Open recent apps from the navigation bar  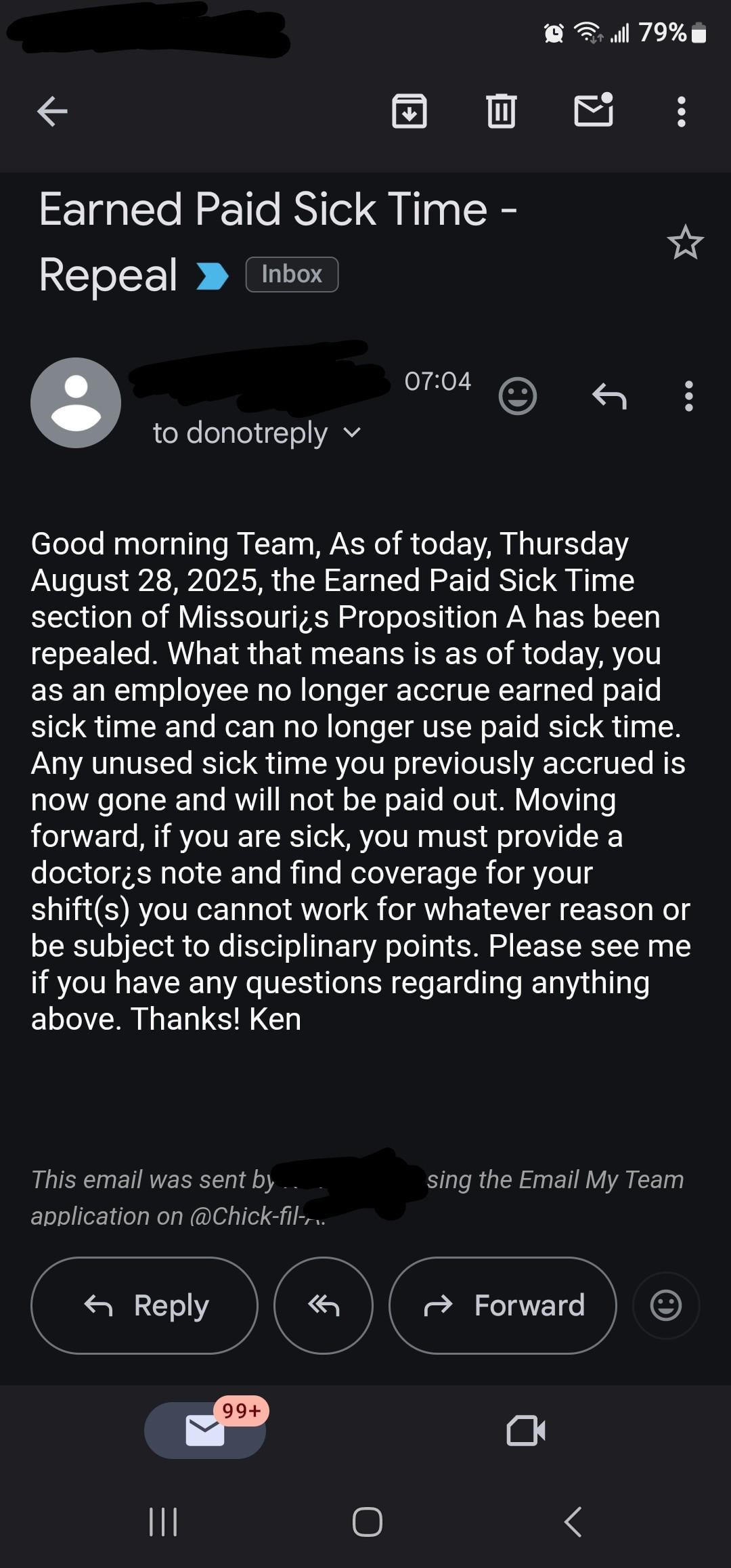(162, 1523)
